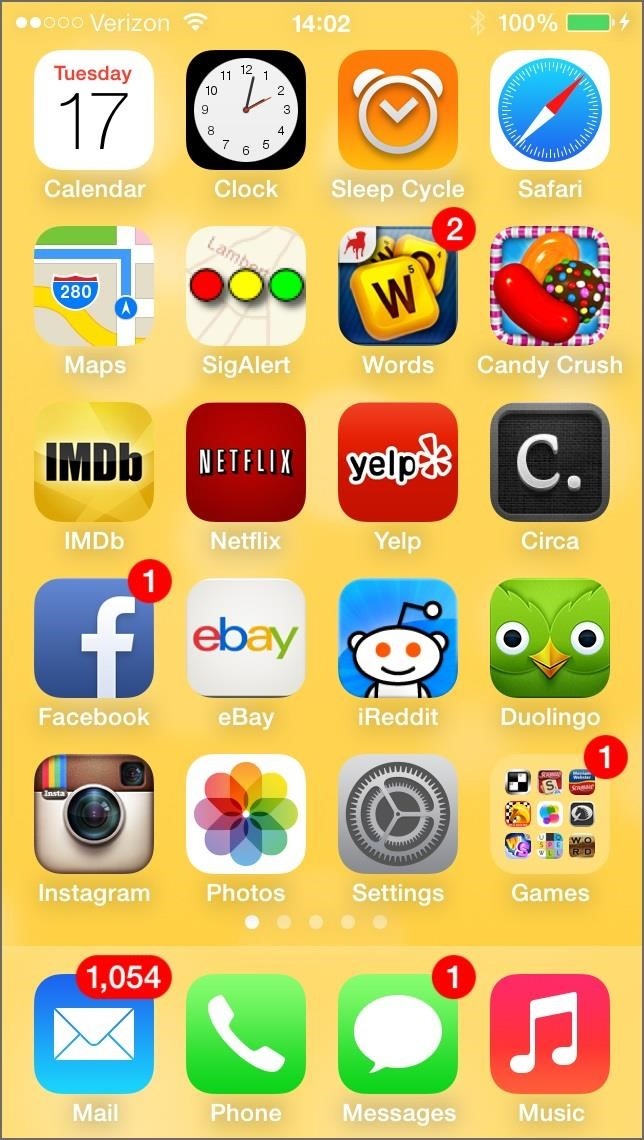This screenshot has height=1140, width=644.
Task: Open Messages in the dock
Action: point(398,1034)
